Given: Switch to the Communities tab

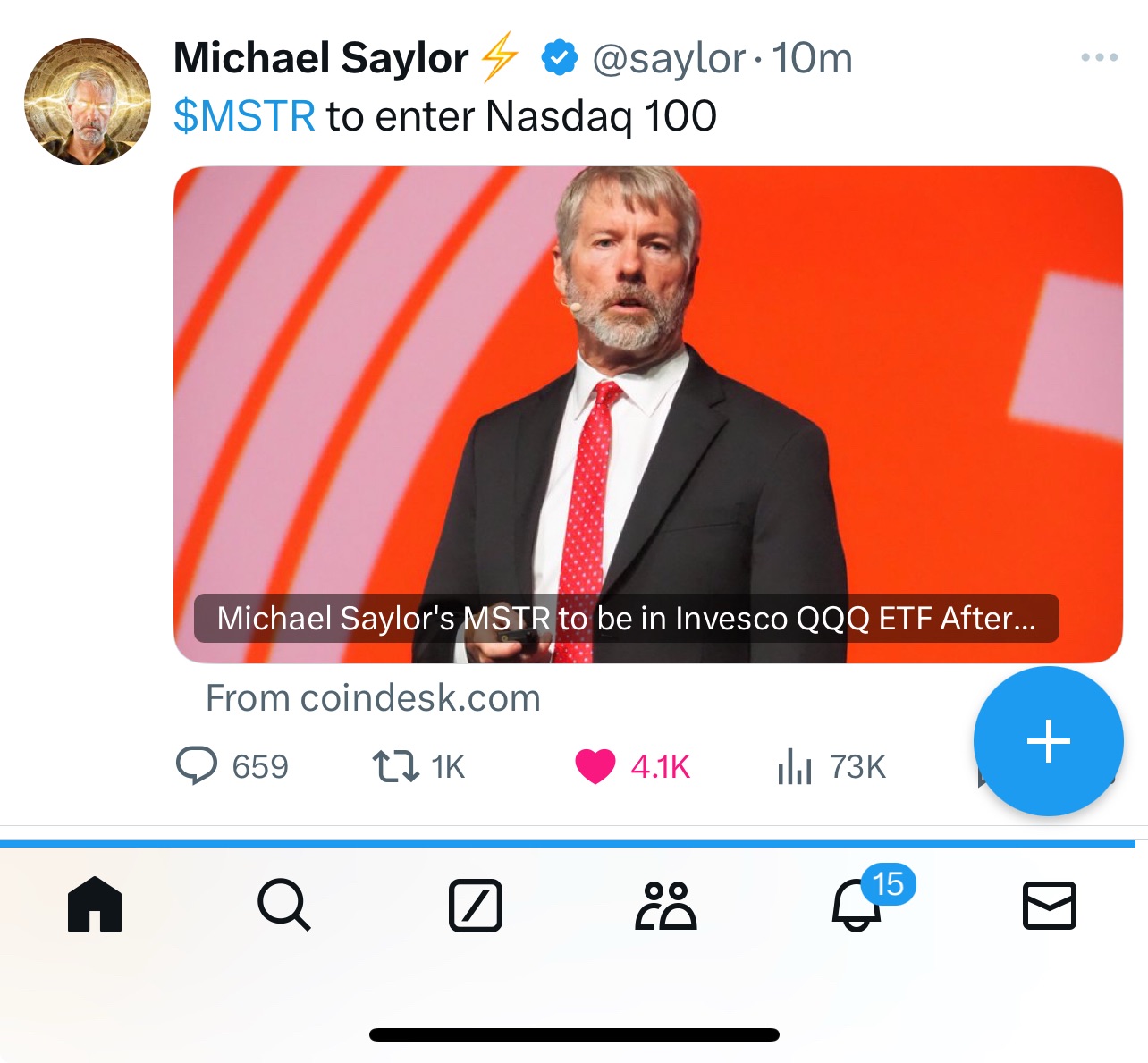Looking at the screenshot, I should (x=666, y=905).
